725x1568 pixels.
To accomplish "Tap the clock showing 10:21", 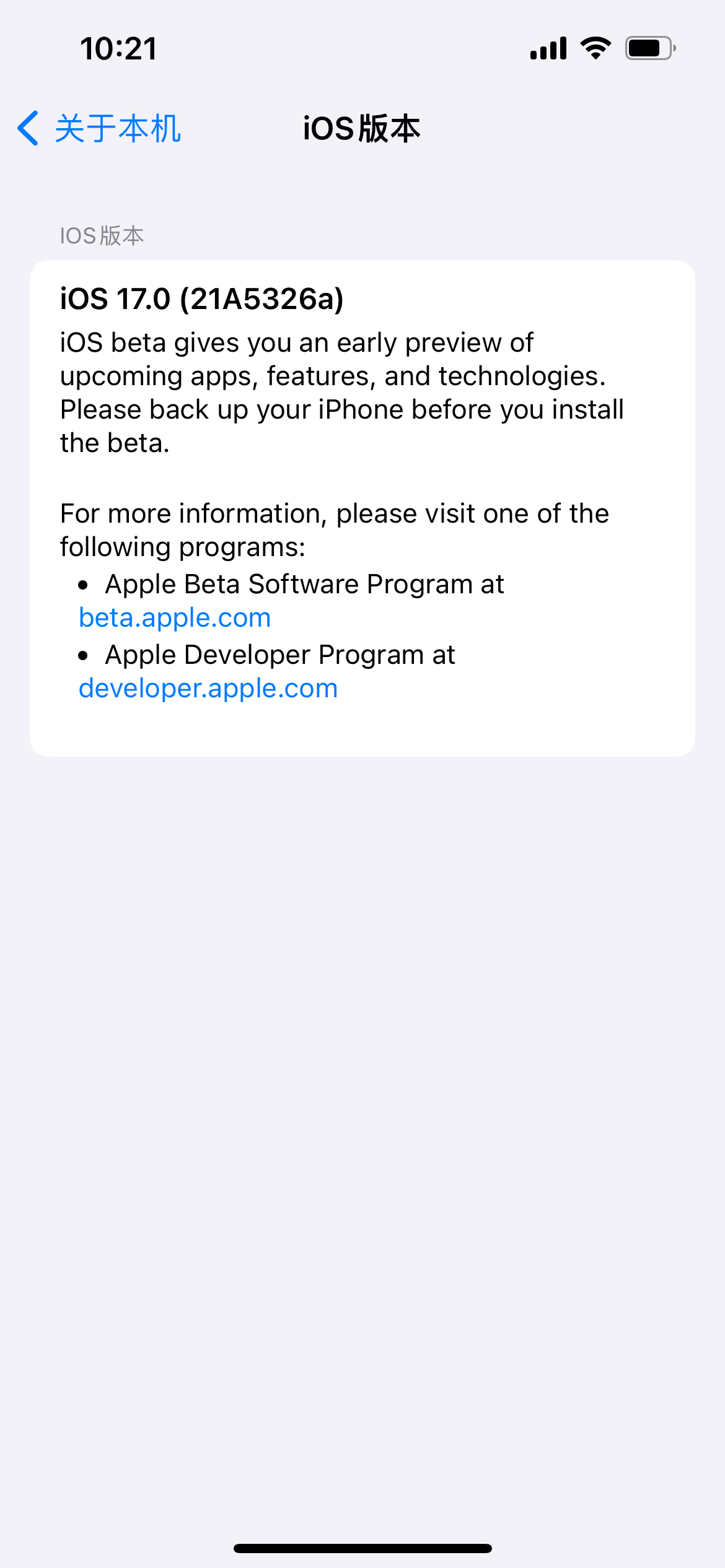I will pos(118,48).
